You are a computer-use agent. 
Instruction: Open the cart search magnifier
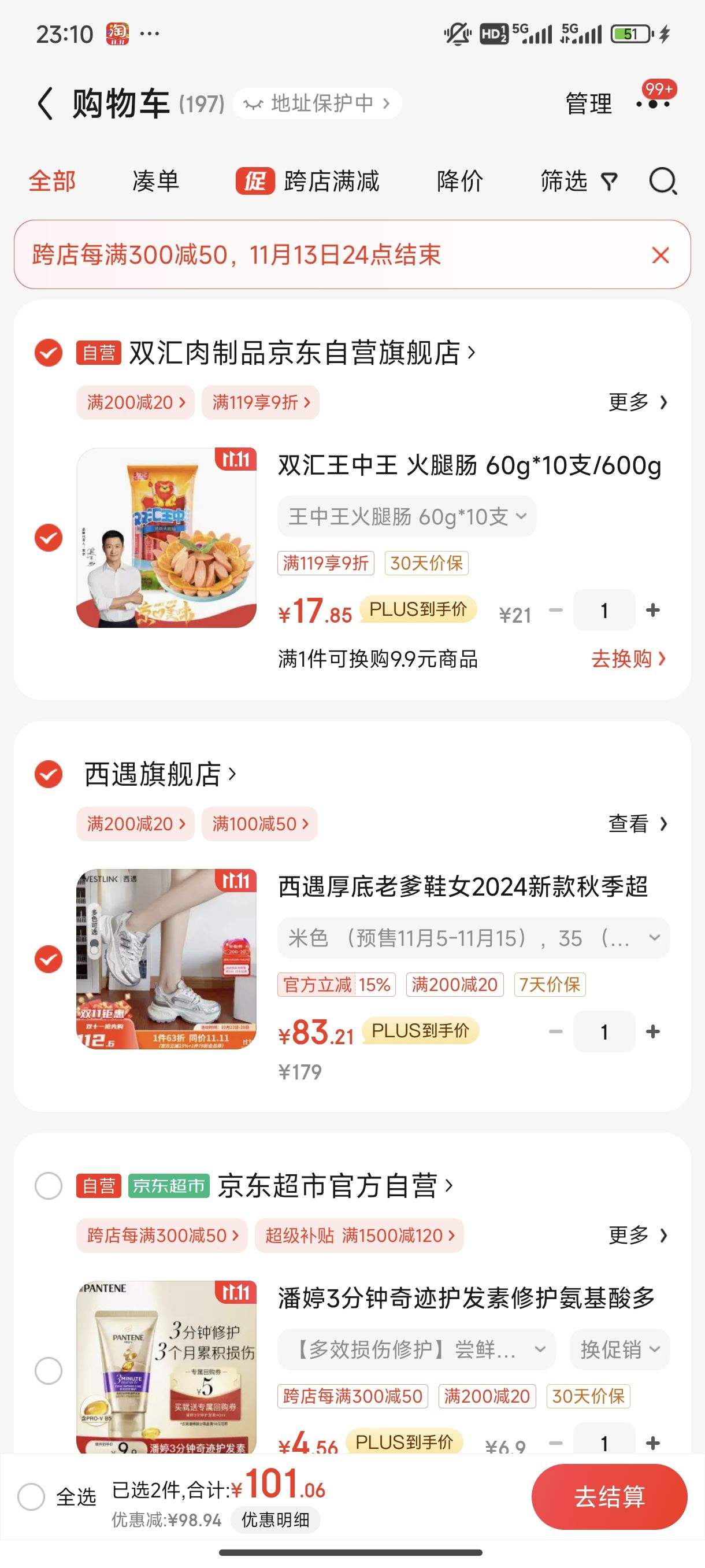click(x=662, y=182)
